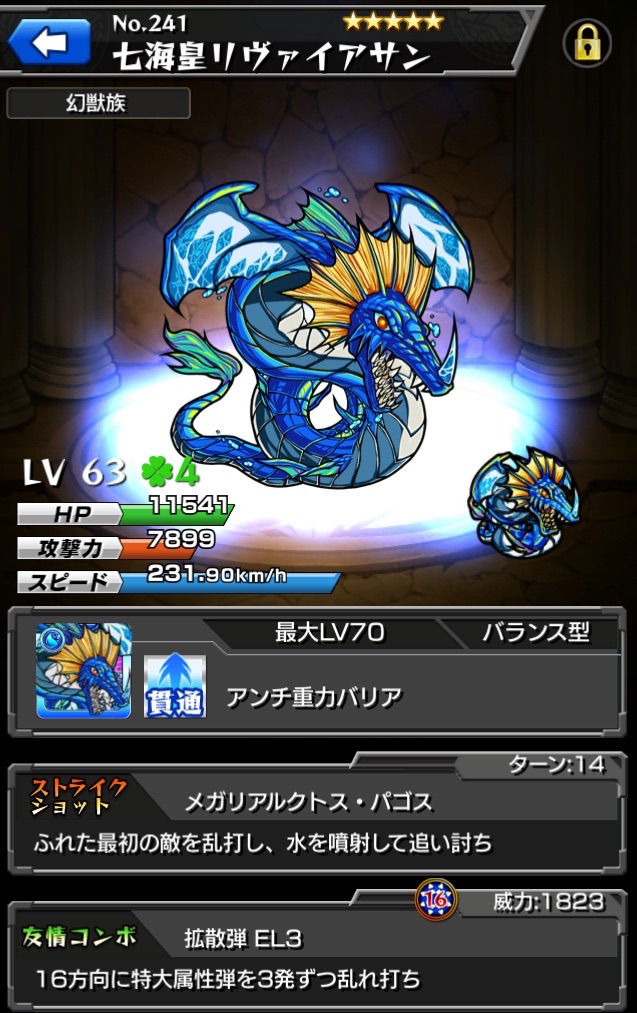
Task: Open the 友情コンボ 拡散弾 EL3 panel
Action: click(x=318, y=950)
